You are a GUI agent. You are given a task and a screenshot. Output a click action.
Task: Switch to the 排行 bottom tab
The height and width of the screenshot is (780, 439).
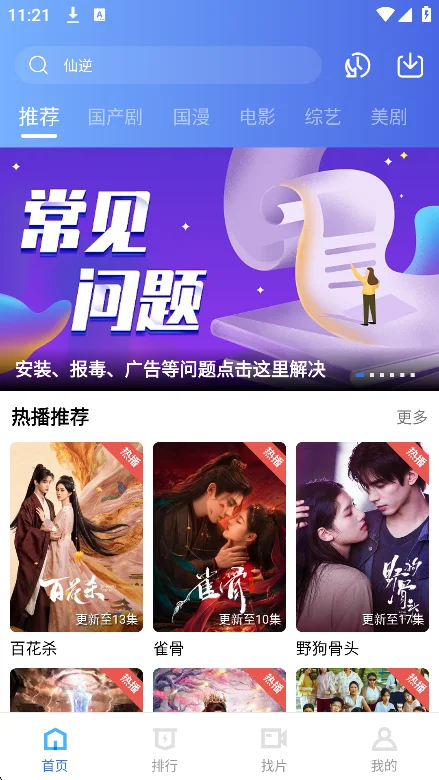[165, 750]
